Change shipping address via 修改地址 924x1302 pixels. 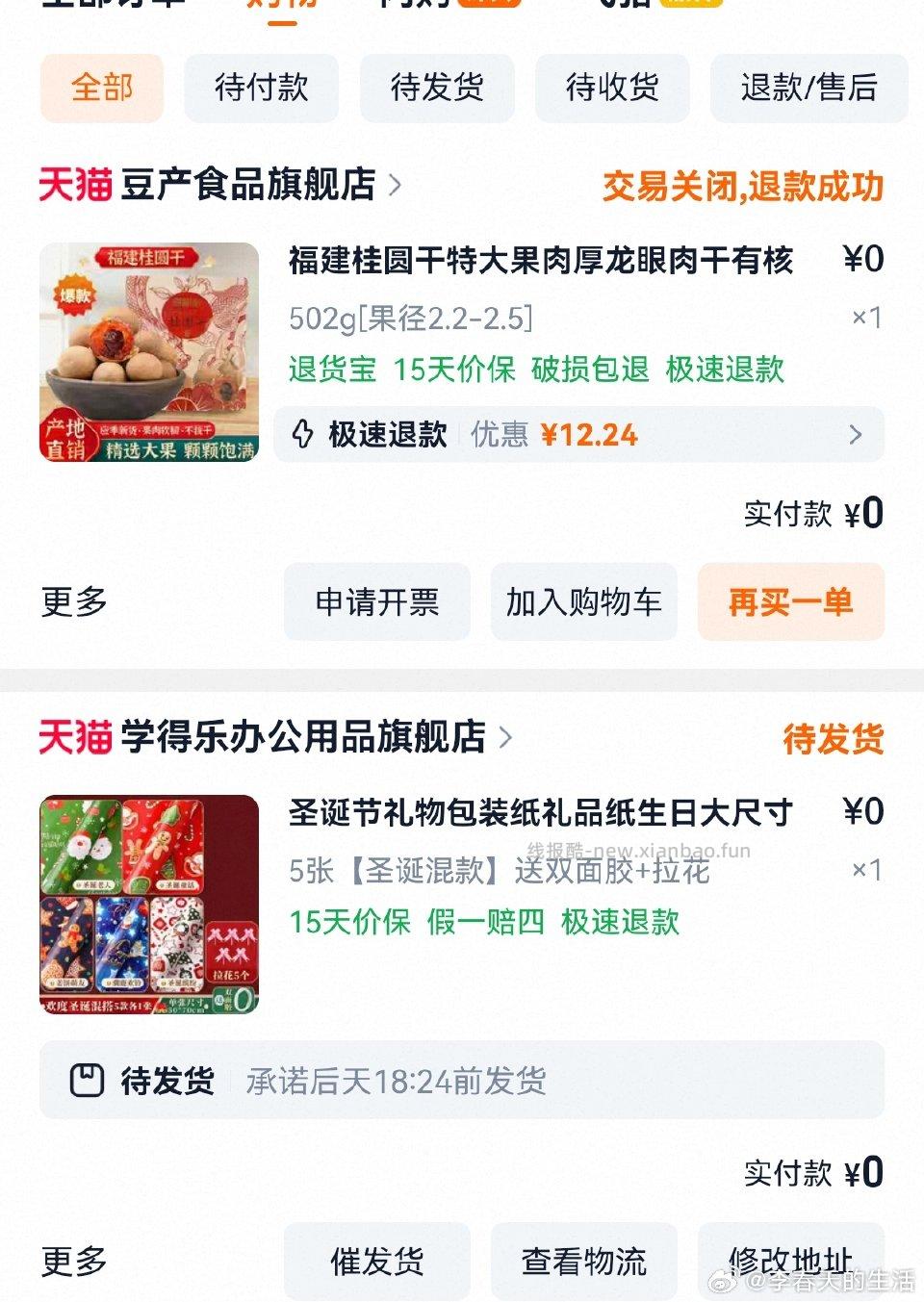coord(790,1259)
